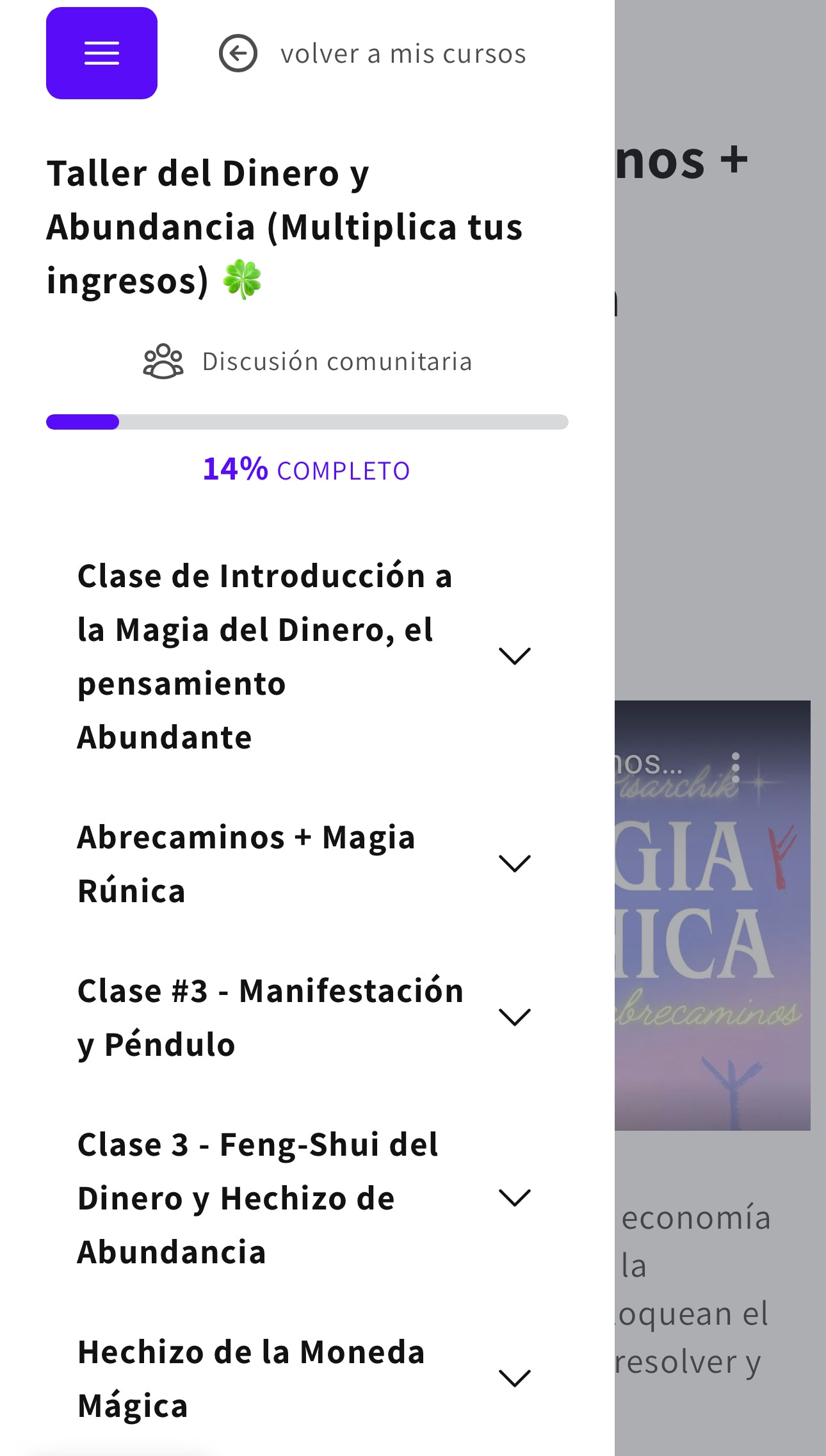Go back via volver a mis cursos
Viewport: 826px width, 1456px height.
click(x=372, y=54)
